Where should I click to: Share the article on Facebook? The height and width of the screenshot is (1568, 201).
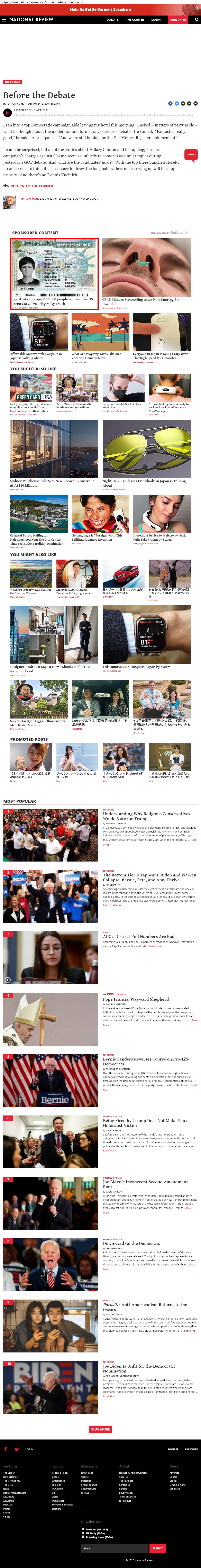click(171, 104)
